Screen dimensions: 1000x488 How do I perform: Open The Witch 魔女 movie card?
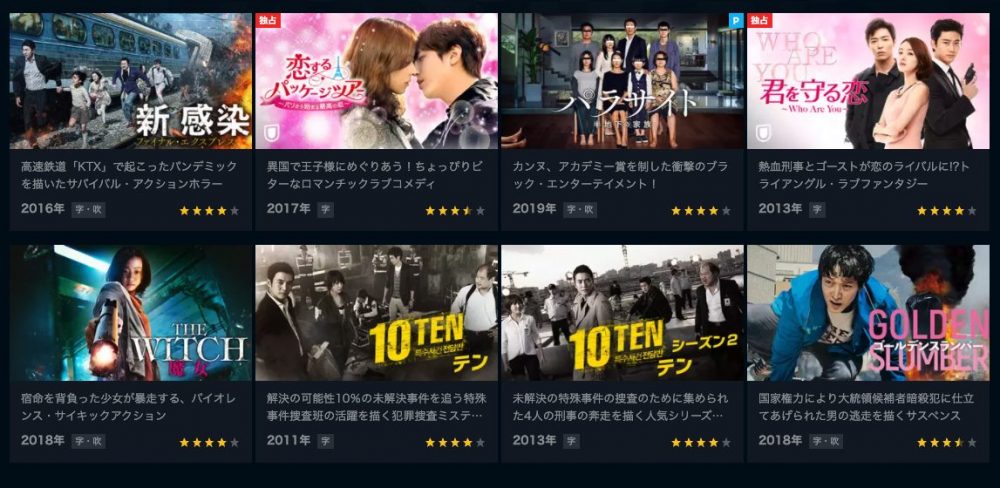click(130, 314)
